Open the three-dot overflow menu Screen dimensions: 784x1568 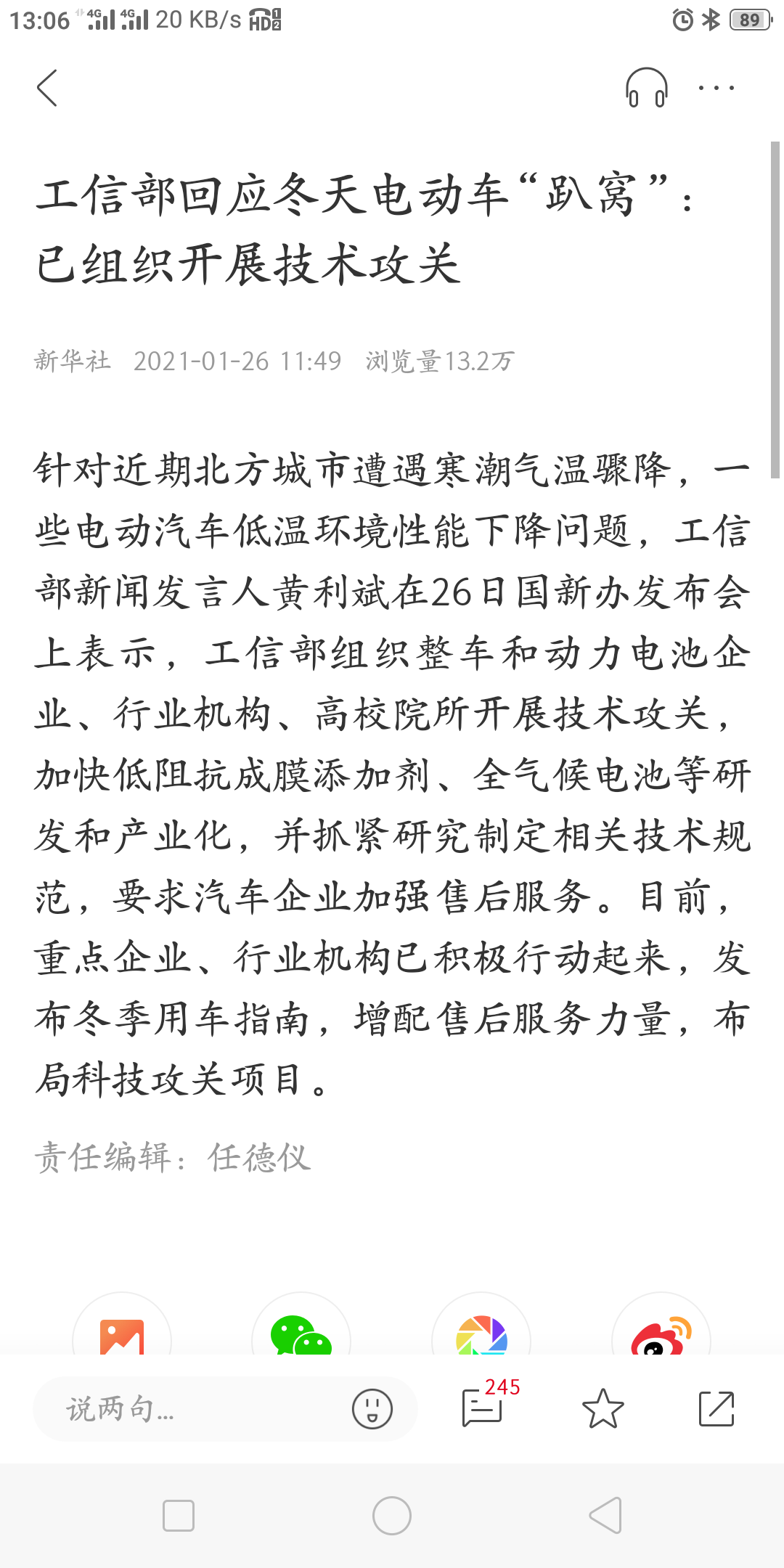(x=716, y=88)
